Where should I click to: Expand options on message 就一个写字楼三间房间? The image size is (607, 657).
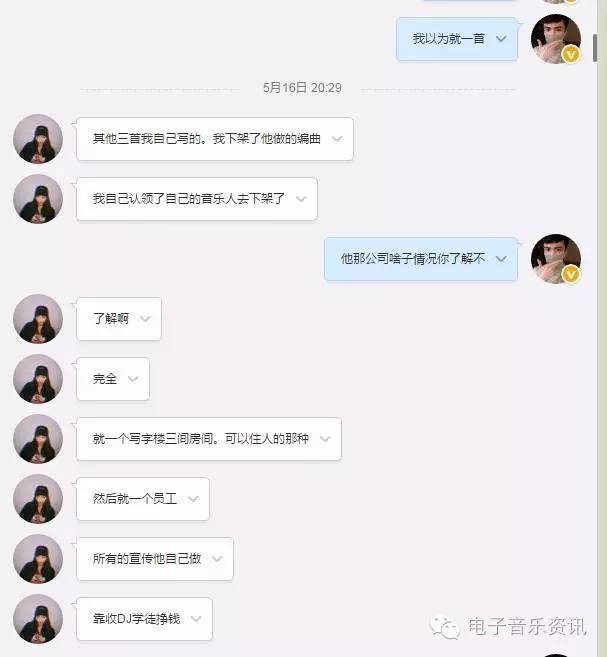(x=325, y=439)
